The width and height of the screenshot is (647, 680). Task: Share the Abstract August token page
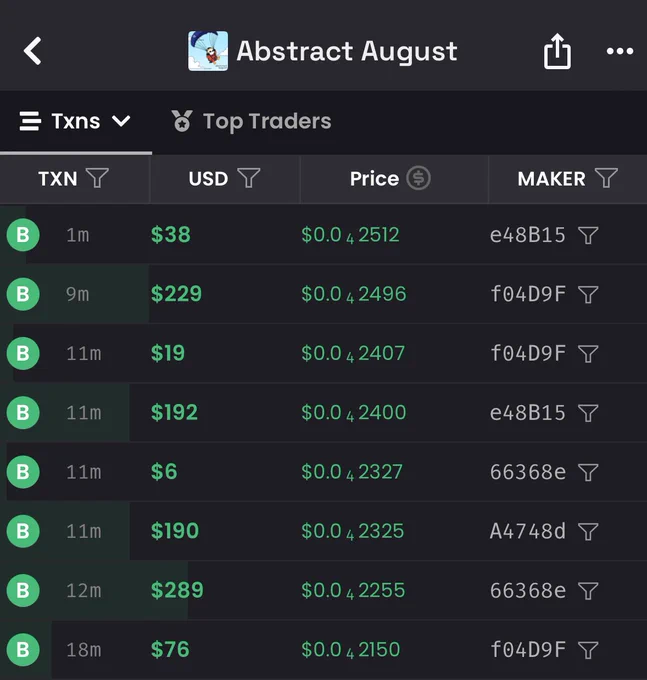tap(557, 51)
